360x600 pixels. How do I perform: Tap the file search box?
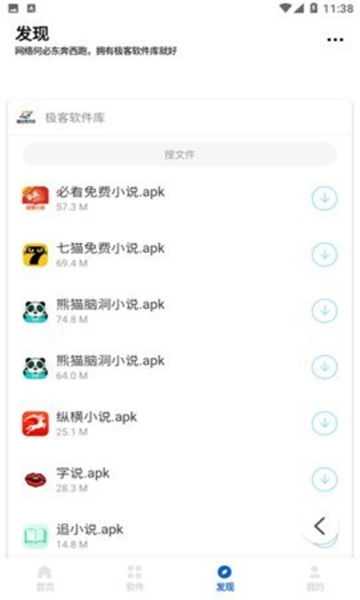coord(179,155)
